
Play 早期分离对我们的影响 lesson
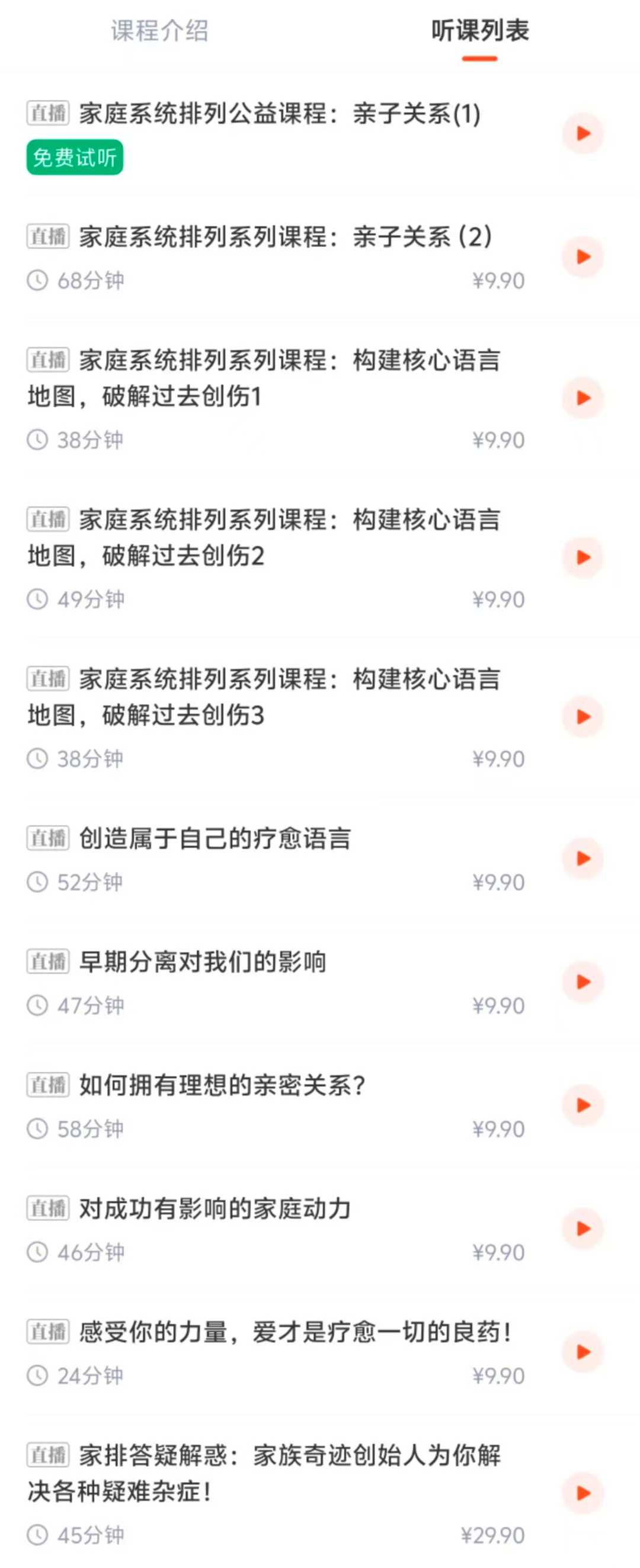tap(583, 982)
